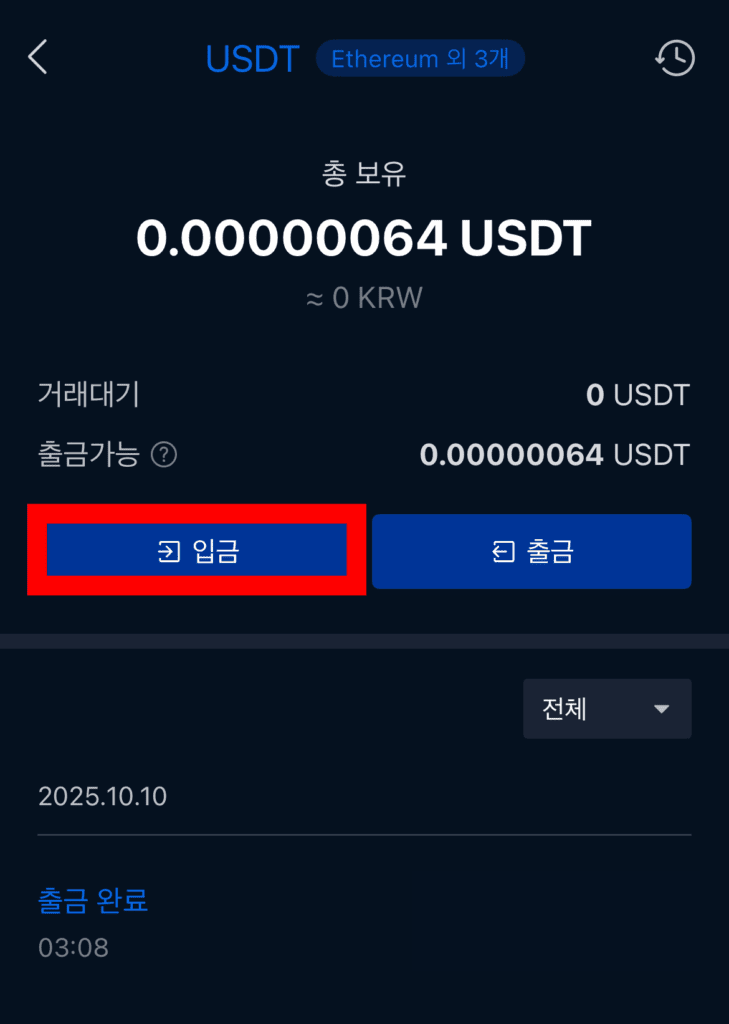Tap the 출금 withdraw button
The width and height of the screenshot is (729, 1024).
531,551
